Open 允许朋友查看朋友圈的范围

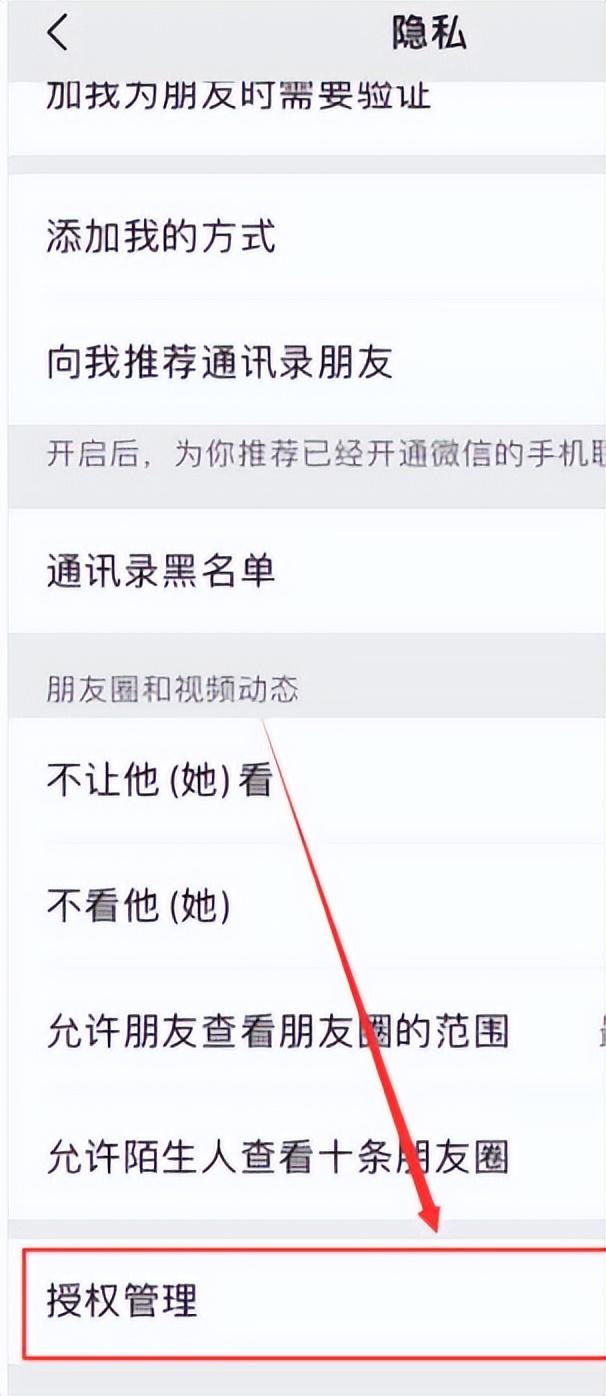click(277, 1031)
